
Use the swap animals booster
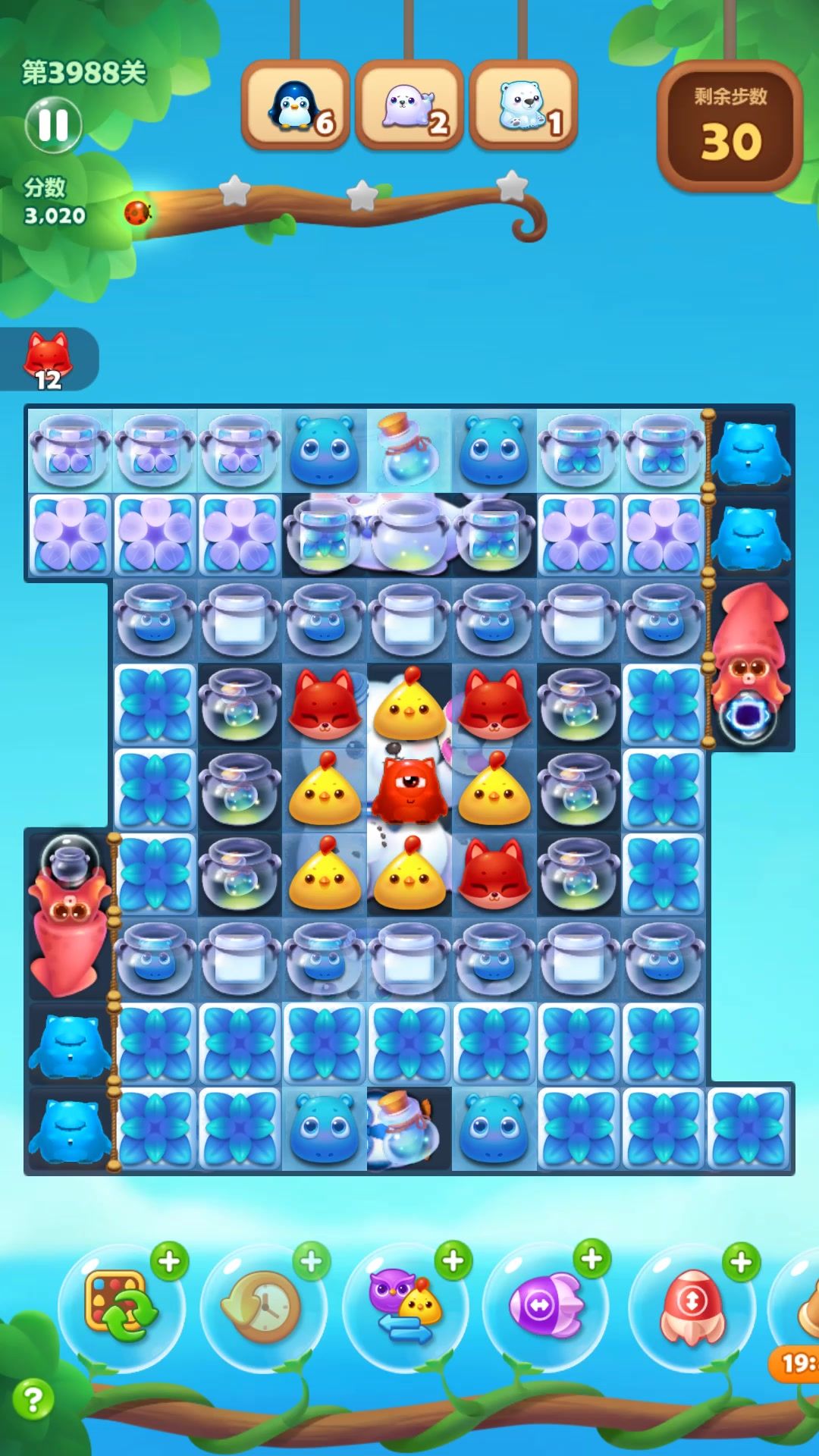[404, 1307]
